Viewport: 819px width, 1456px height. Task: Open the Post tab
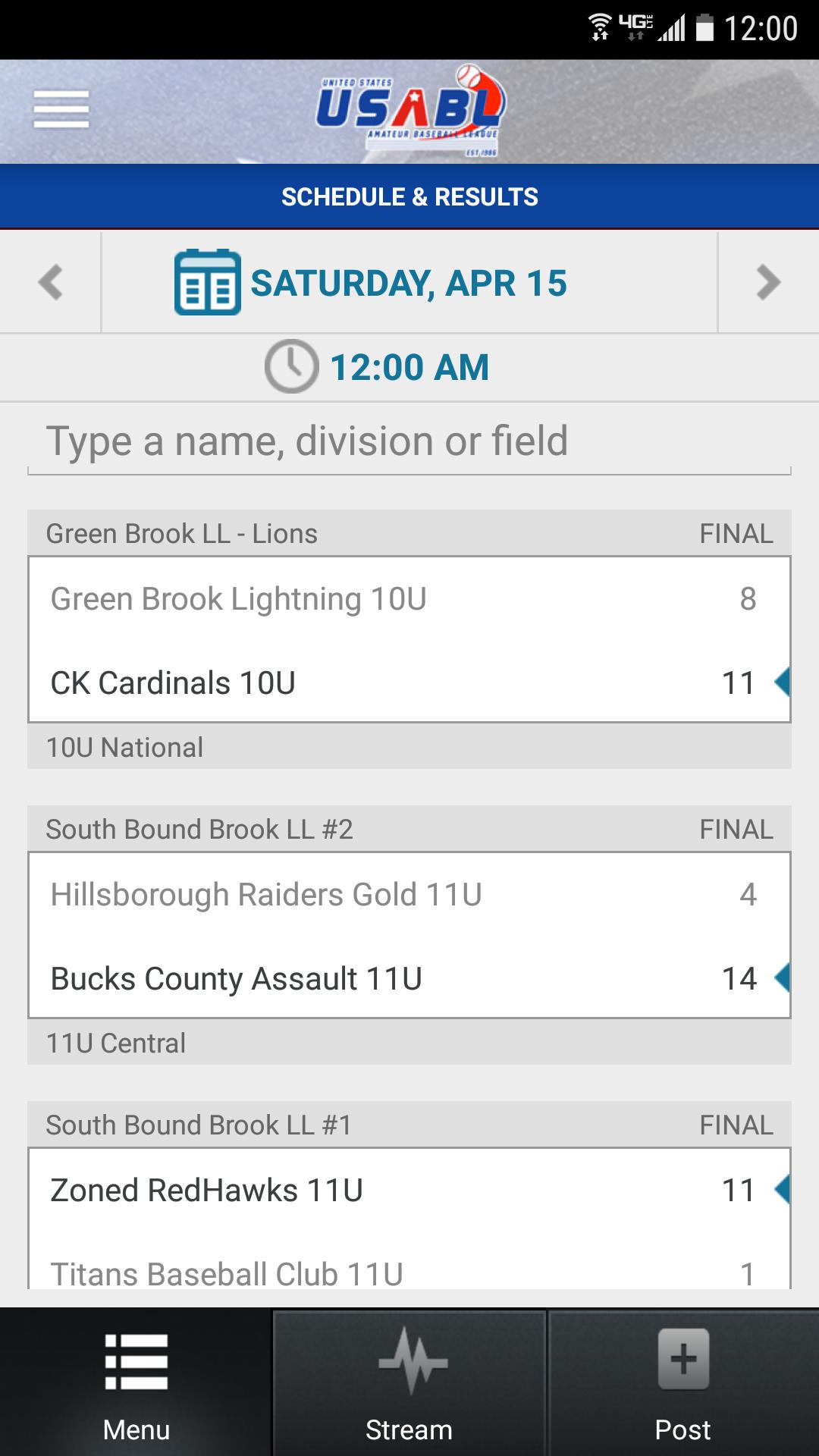[682, 1382]
